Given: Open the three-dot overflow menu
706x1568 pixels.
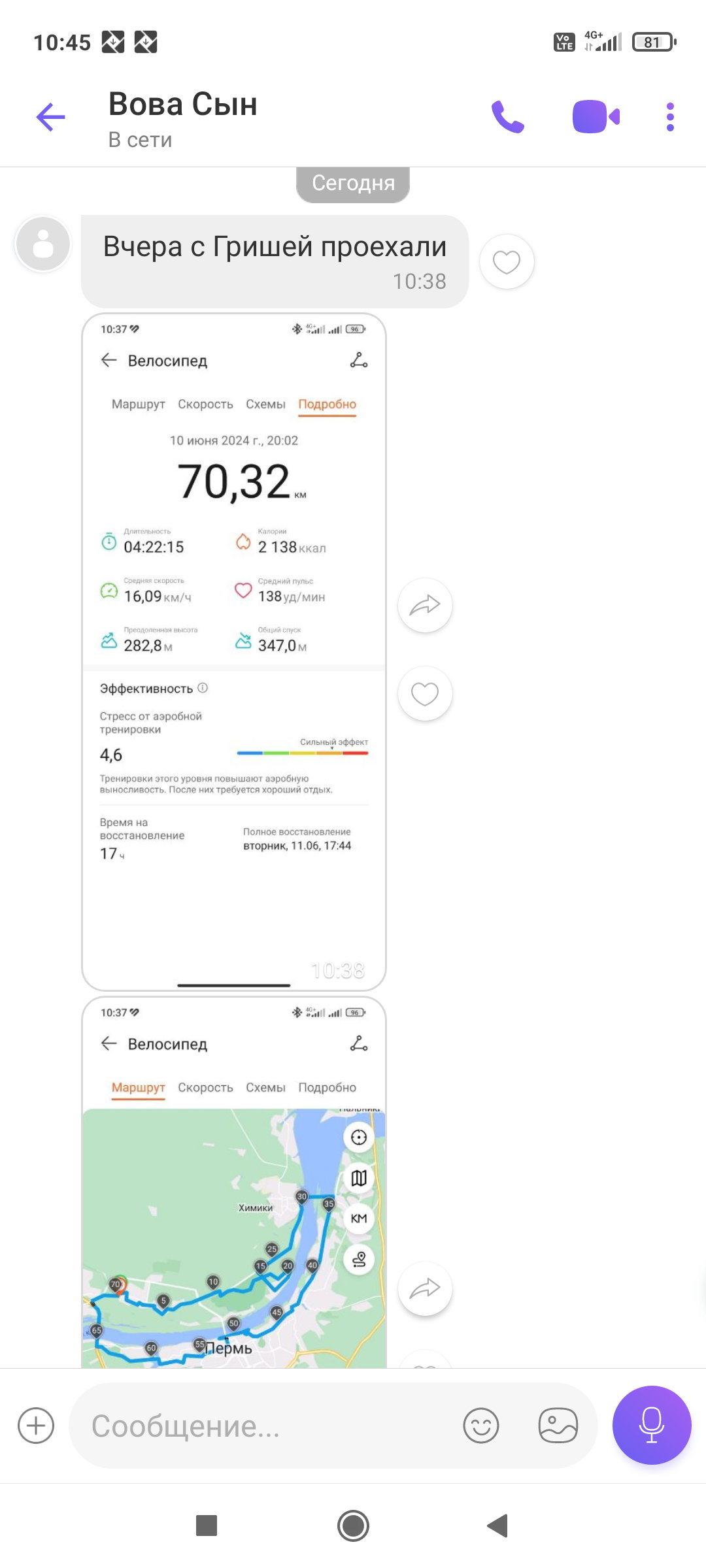Looking at the screenshot, I should pos(670,118).
